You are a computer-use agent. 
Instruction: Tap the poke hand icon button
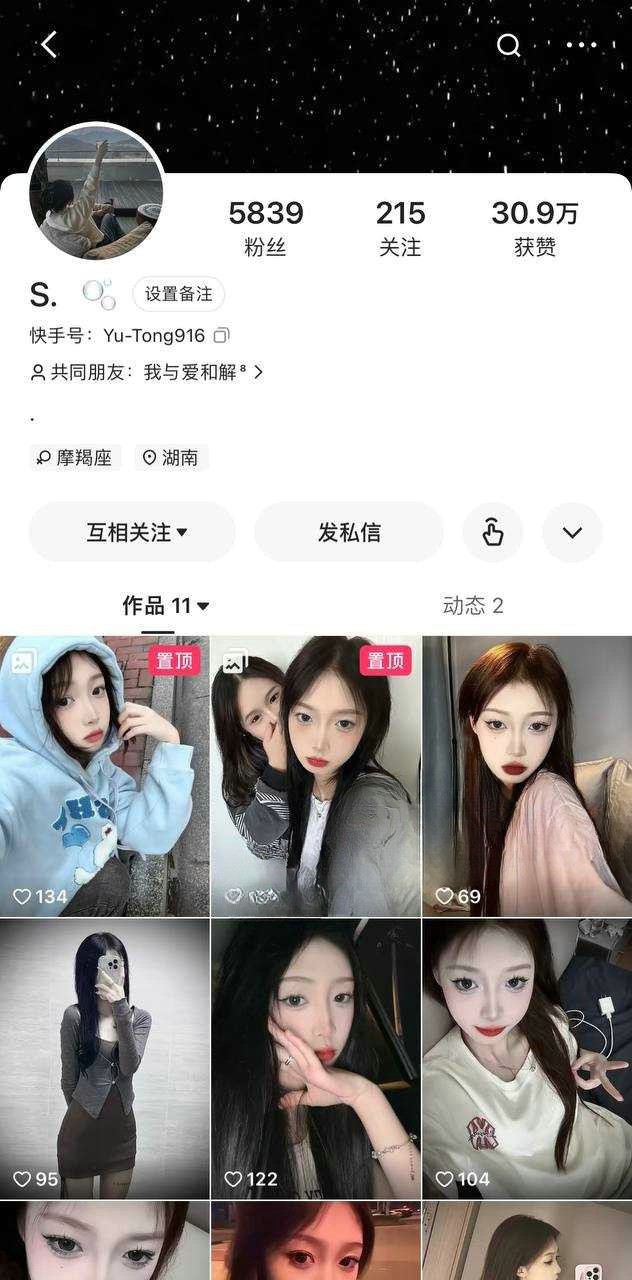click(x=492, y=532)
